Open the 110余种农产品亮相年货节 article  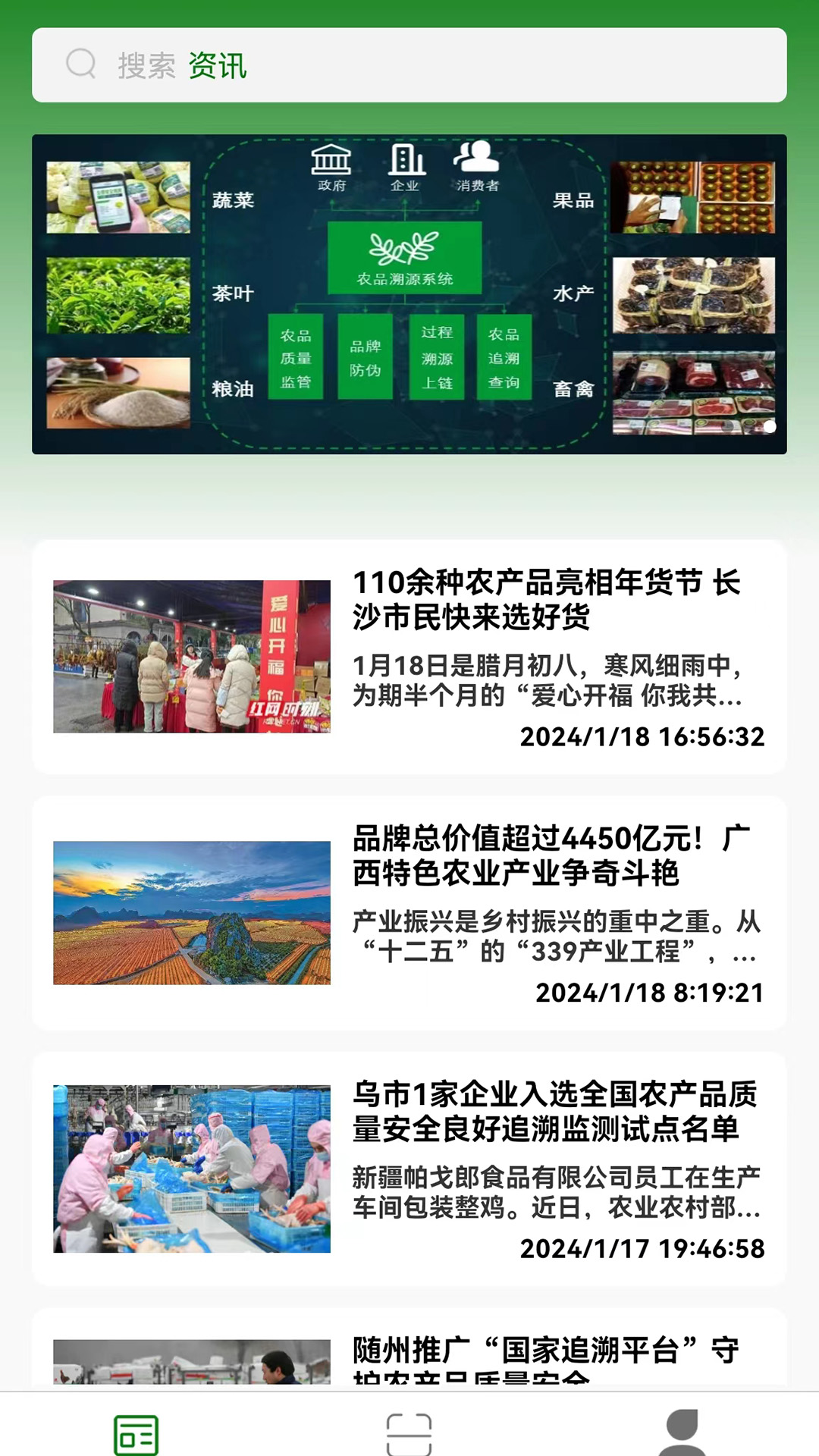(409, 657)
